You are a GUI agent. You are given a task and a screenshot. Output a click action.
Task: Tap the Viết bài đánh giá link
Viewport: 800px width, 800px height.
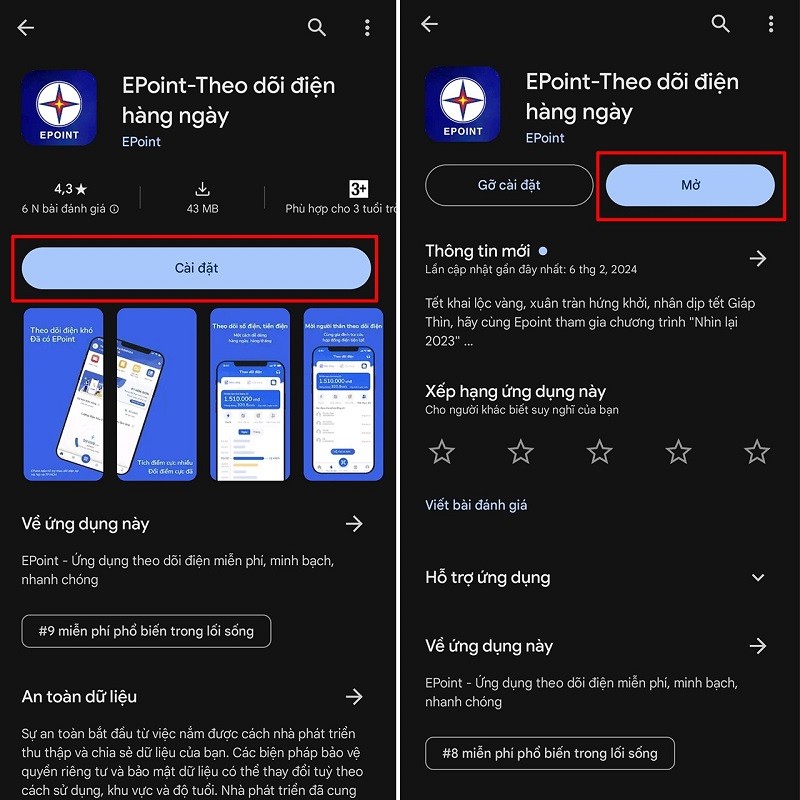click(476, 505)
